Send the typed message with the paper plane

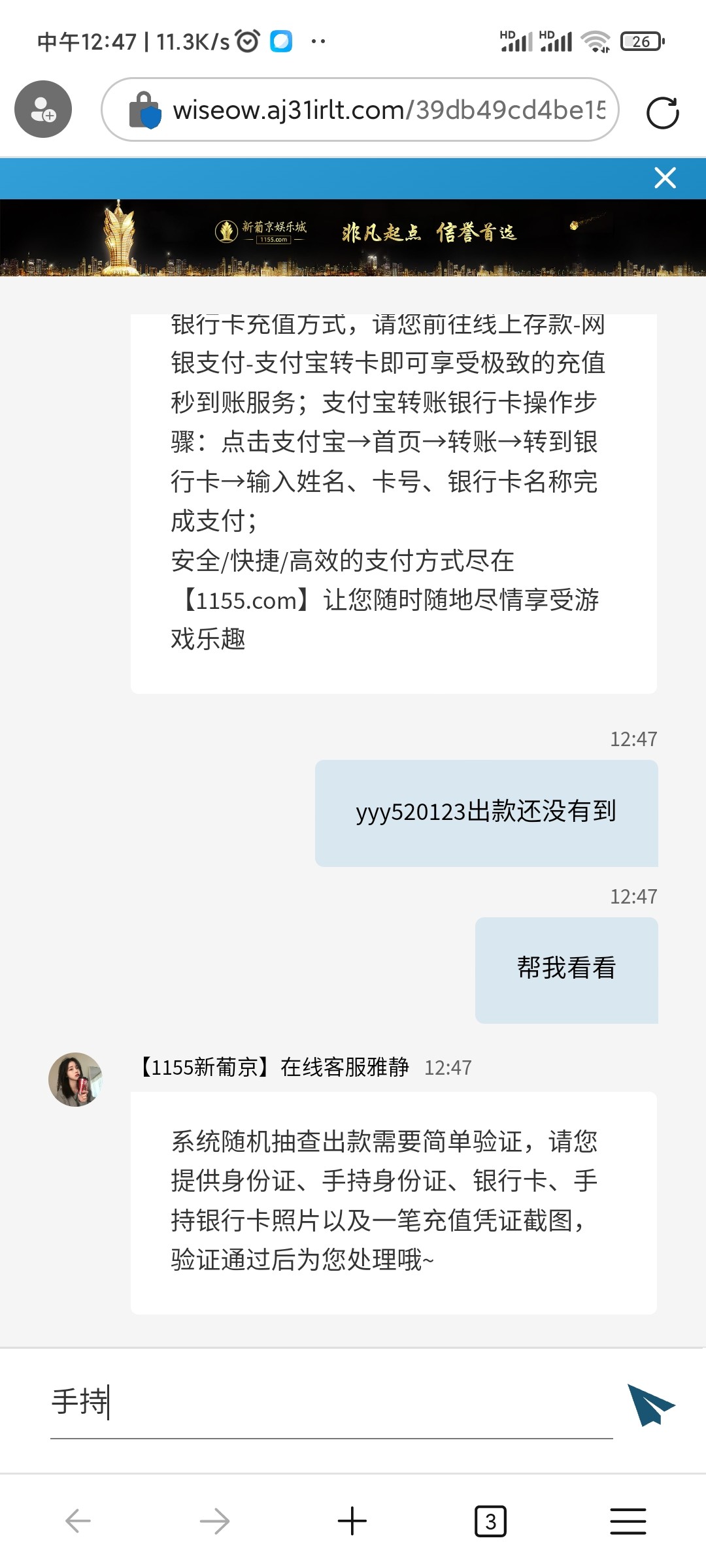pyautogui.click(x=650, y=1403)
